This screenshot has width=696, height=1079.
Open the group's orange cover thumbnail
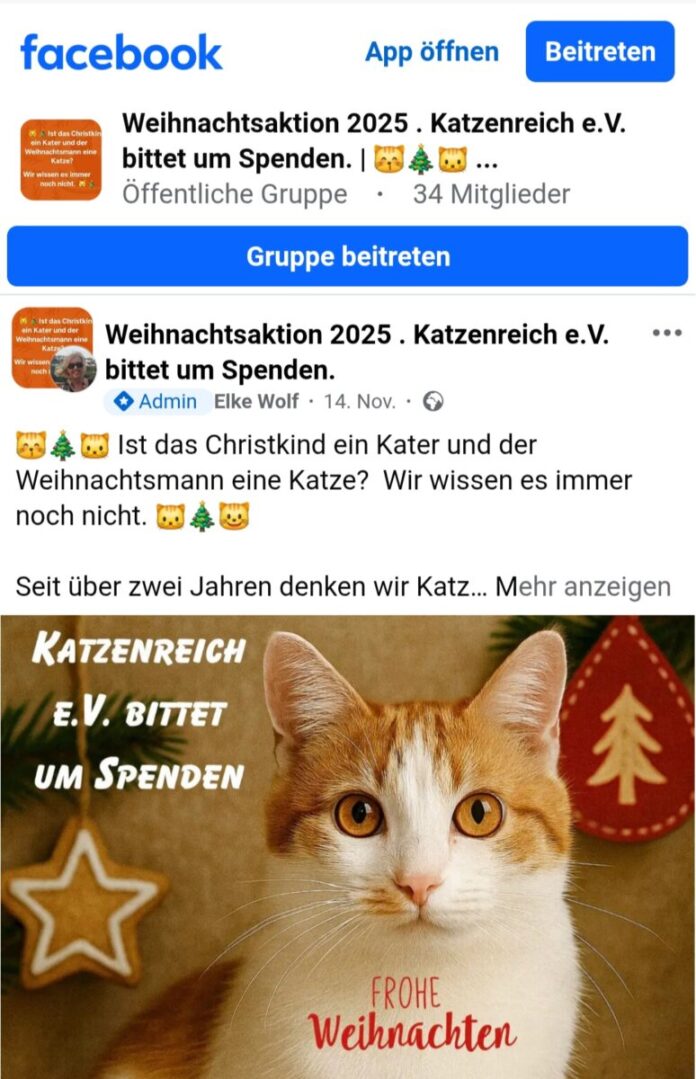point(61,160)
